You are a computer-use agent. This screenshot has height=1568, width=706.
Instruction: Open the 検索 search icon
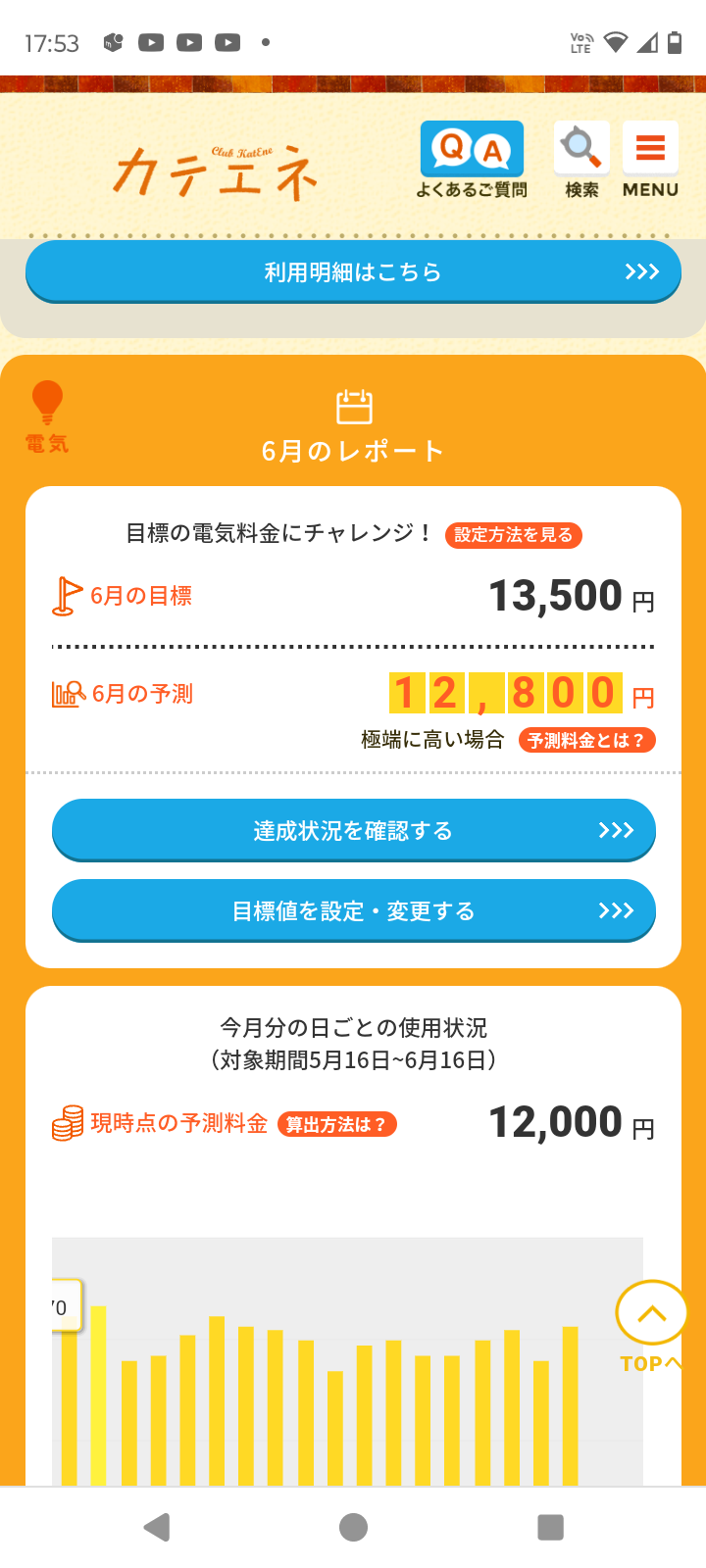[581, 160]
